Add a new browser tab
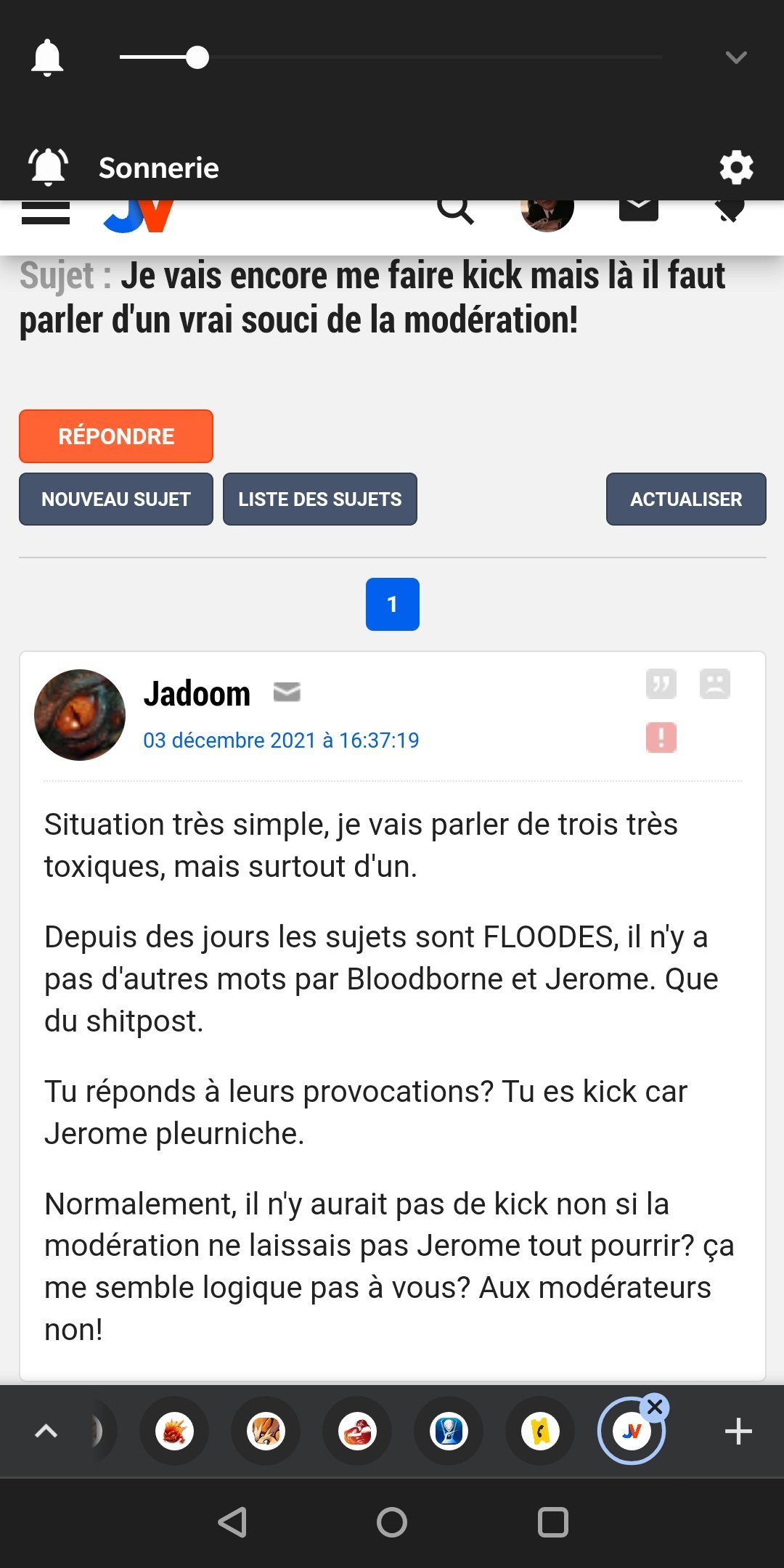The image size is (784, 1568). [738, 1432]
